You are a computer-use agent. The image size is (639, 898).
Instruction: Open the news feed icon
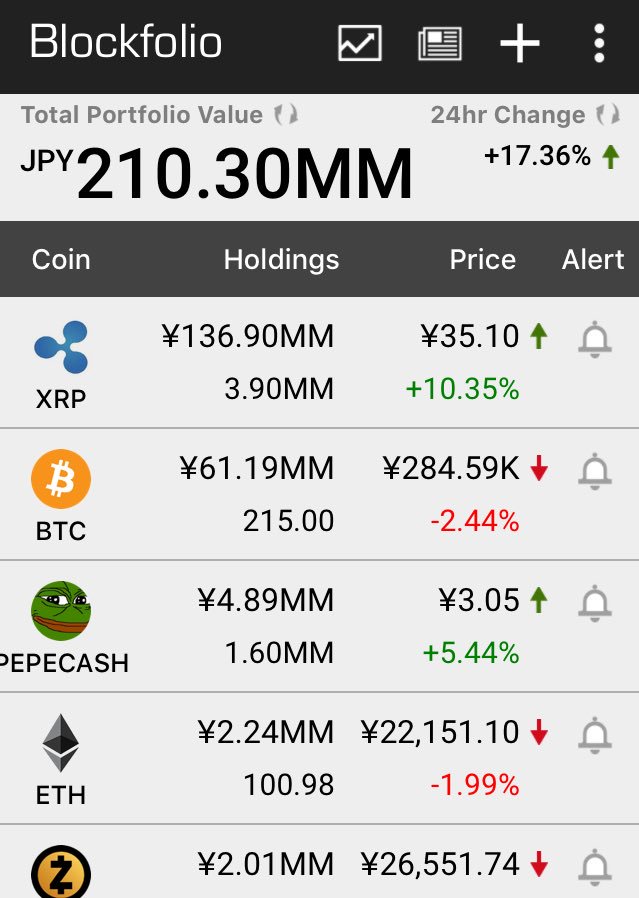439,44
